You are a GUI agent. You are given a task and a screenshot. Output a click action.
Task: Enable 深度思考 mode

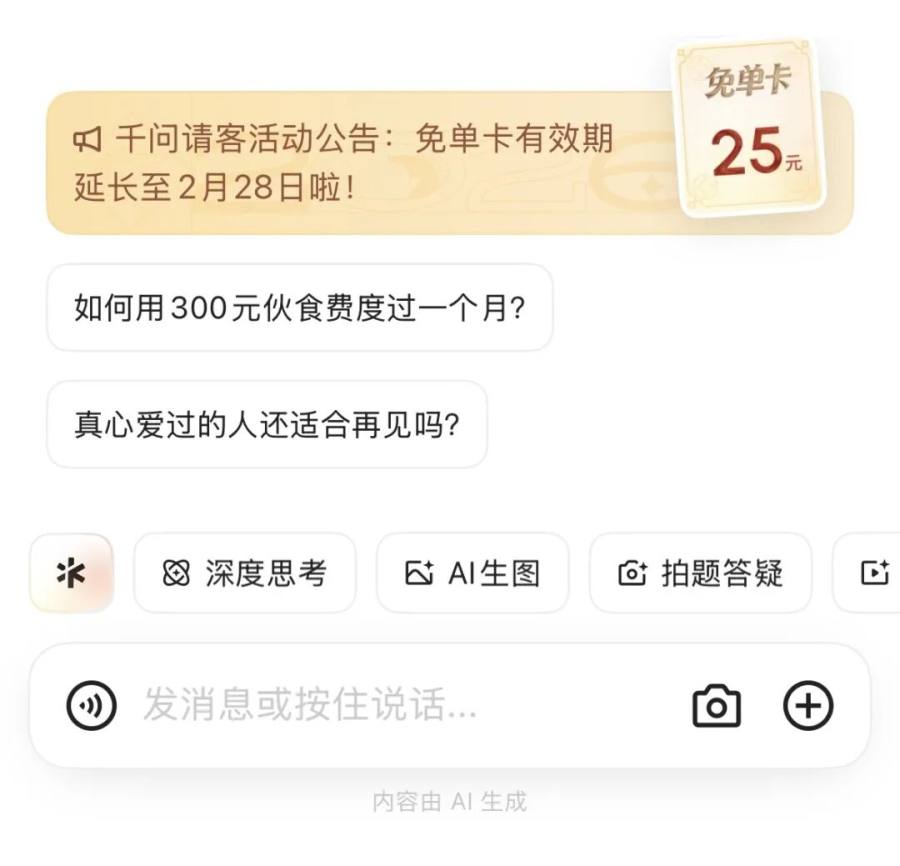click(245, 573)
